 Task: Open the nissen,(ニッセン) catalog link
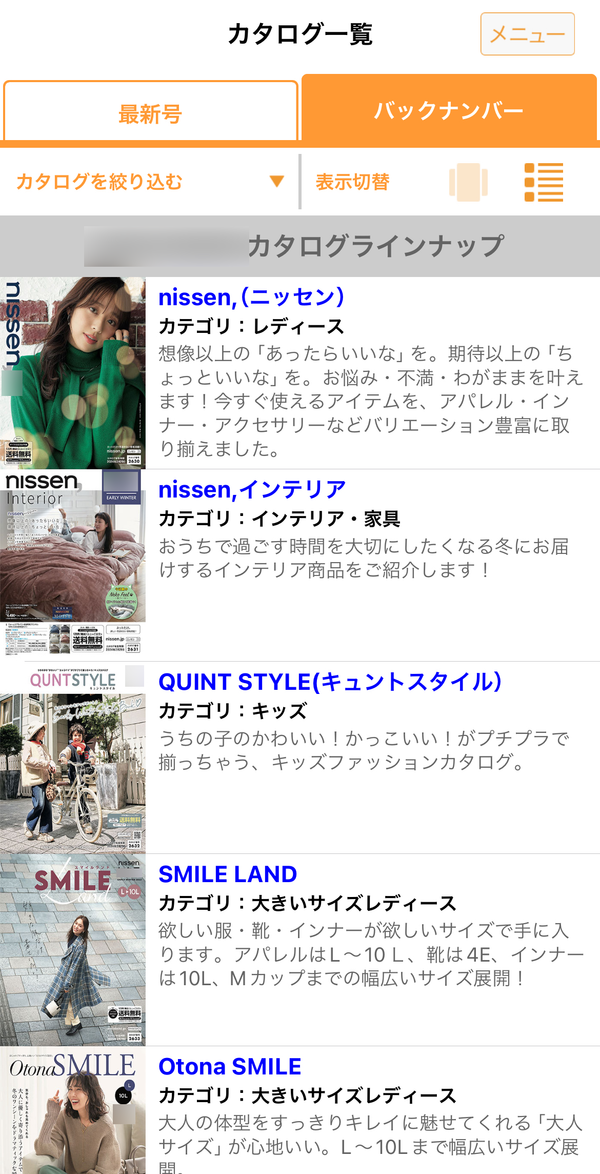pos(251,297)
